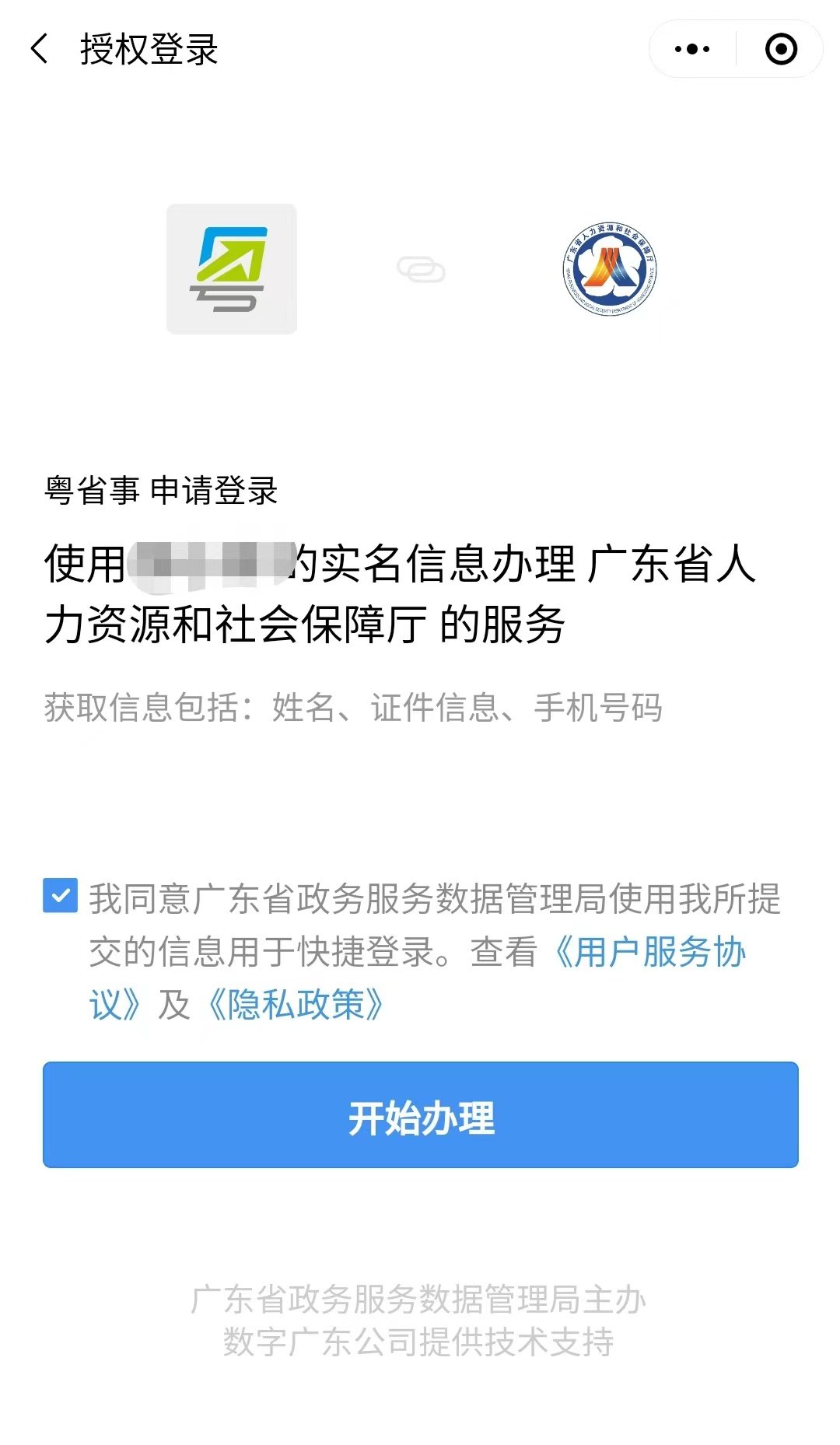Viewport: 840px width, 1445px height.
Task: Go back from 授权登录 page
Action: pos(40,49)
